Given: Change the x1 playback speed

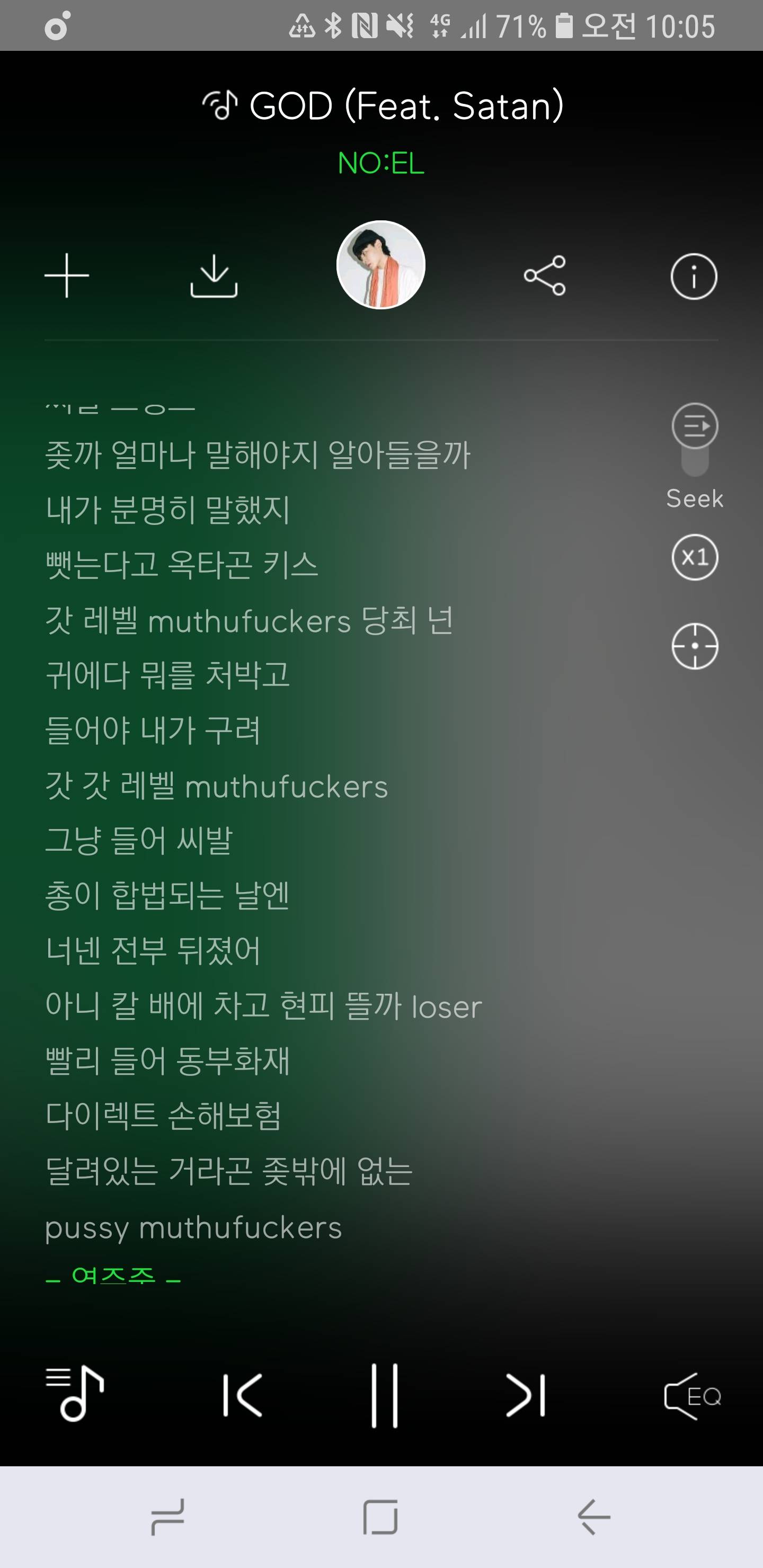Looking at the screenshot, I should [695, 557].
